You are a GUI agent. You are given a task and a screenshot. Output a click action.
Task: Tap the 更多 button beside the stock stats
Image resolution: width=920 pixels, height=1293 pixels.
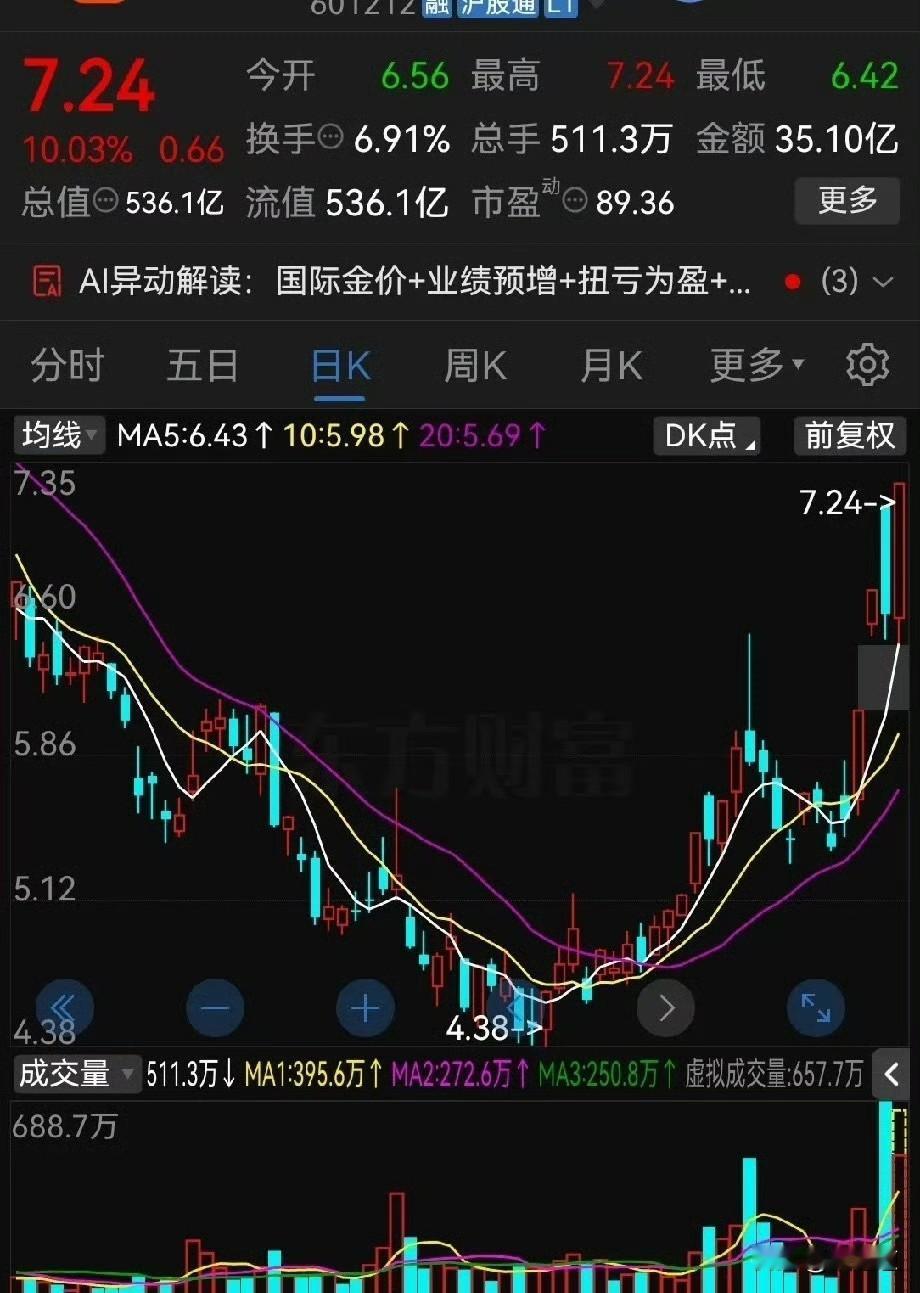tap(847, 201)
